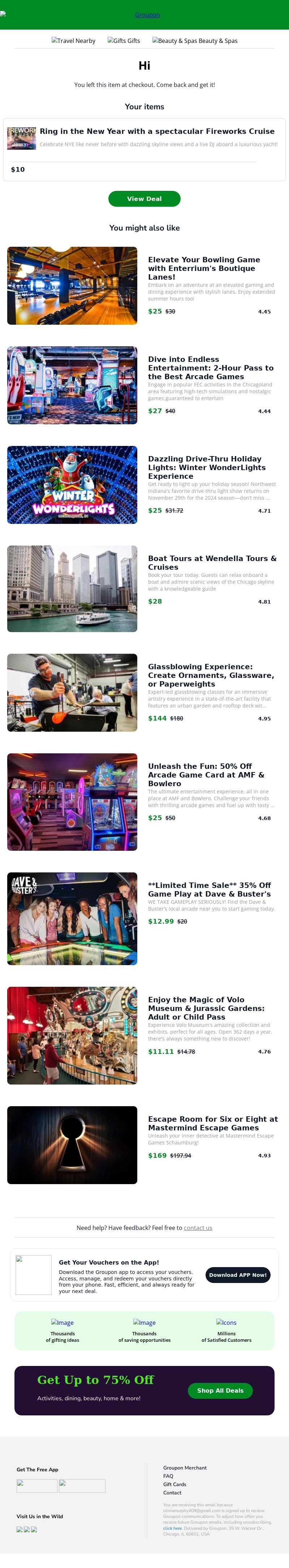
Task: Open the AMF & Bowlero arcade card deal
Action: [206, 774]
